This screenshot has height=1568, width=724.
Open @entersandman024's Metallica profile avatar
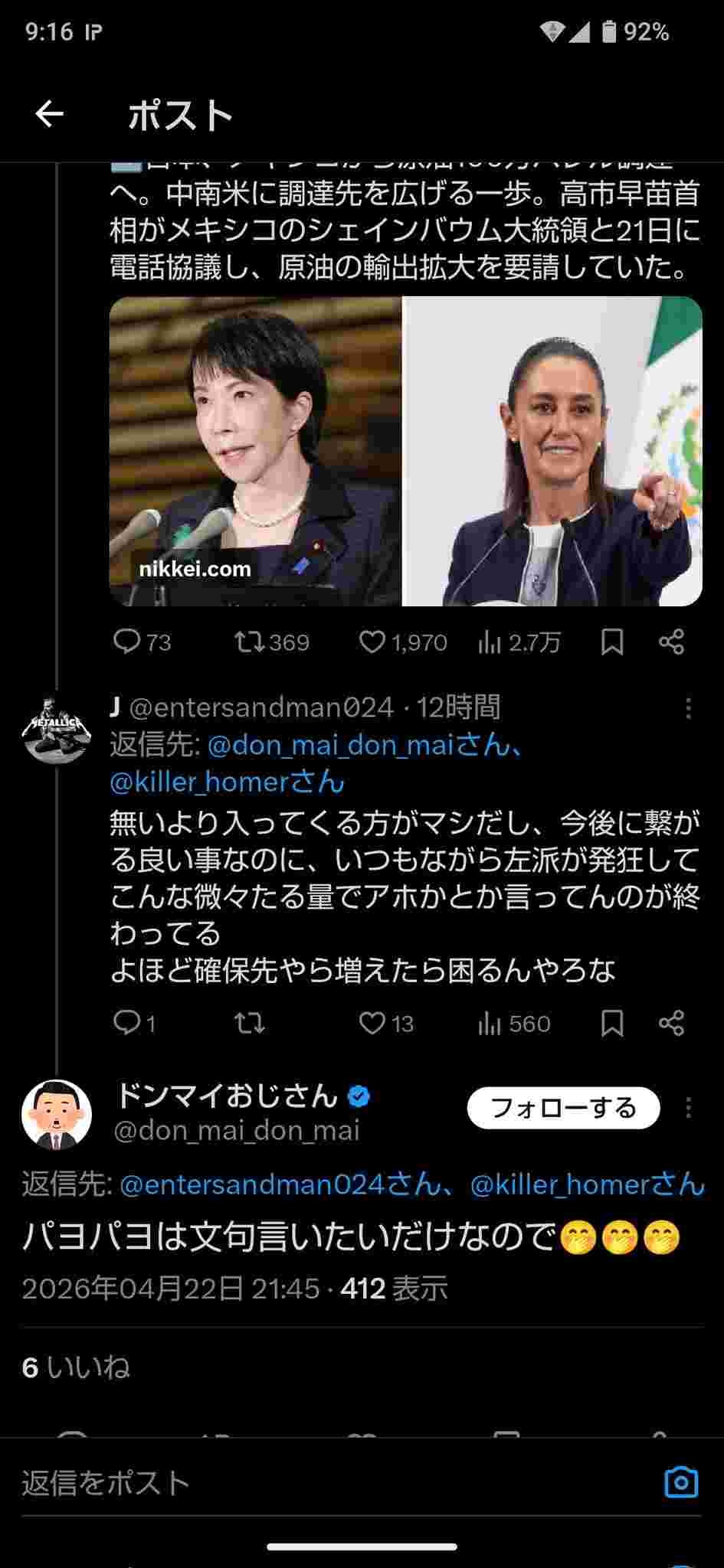[56, 730]
